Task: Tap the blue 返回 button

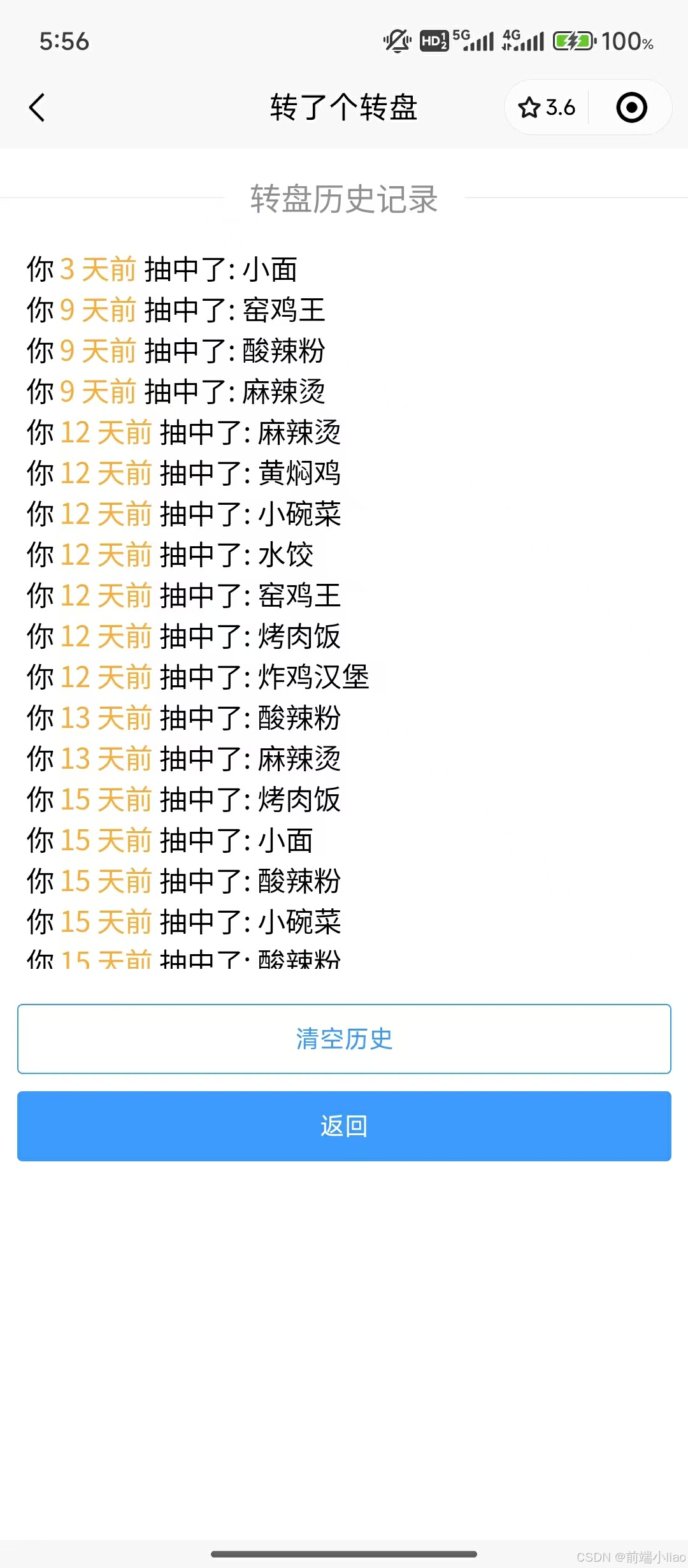Action: click(344, 1126)
